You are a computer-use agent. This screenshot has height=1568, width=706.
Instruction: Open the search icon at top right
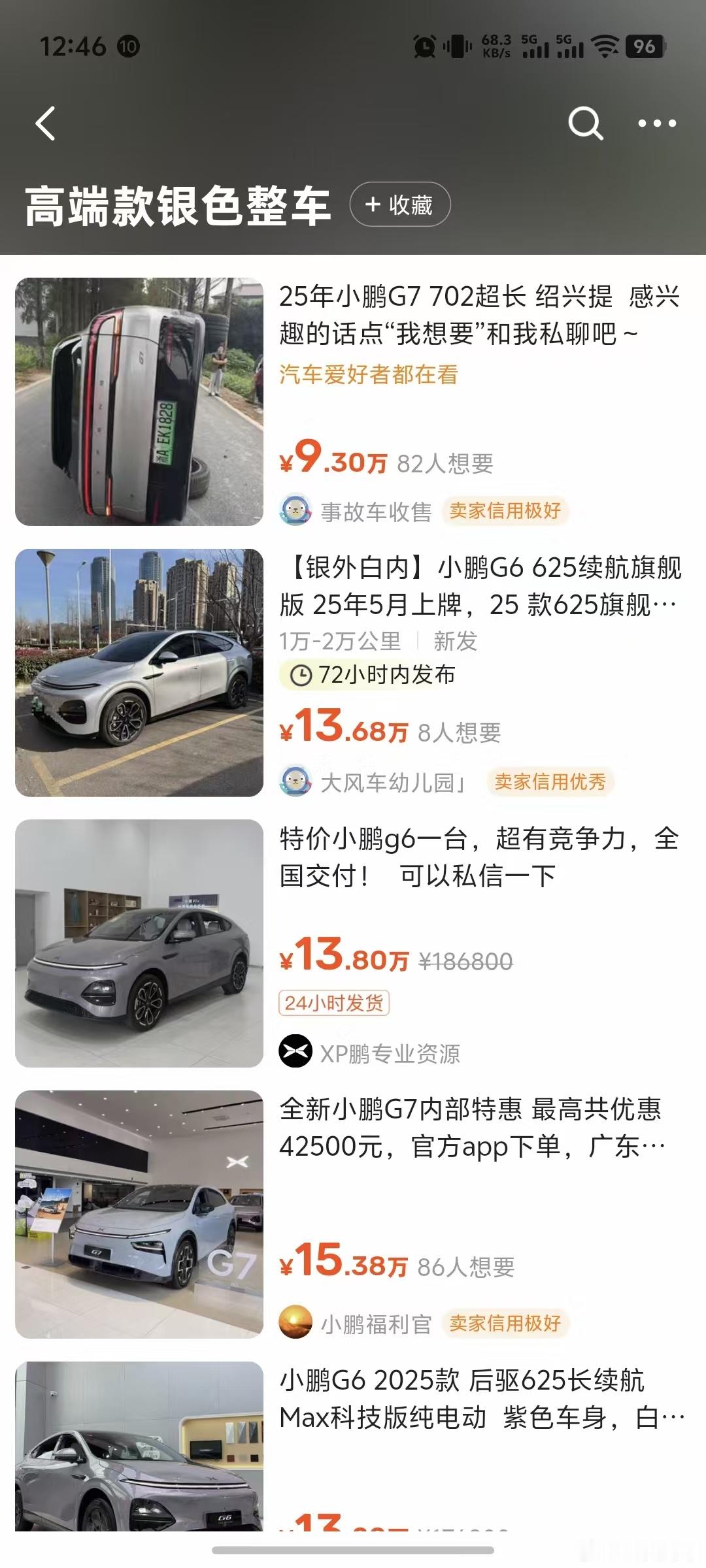point(586,123)
